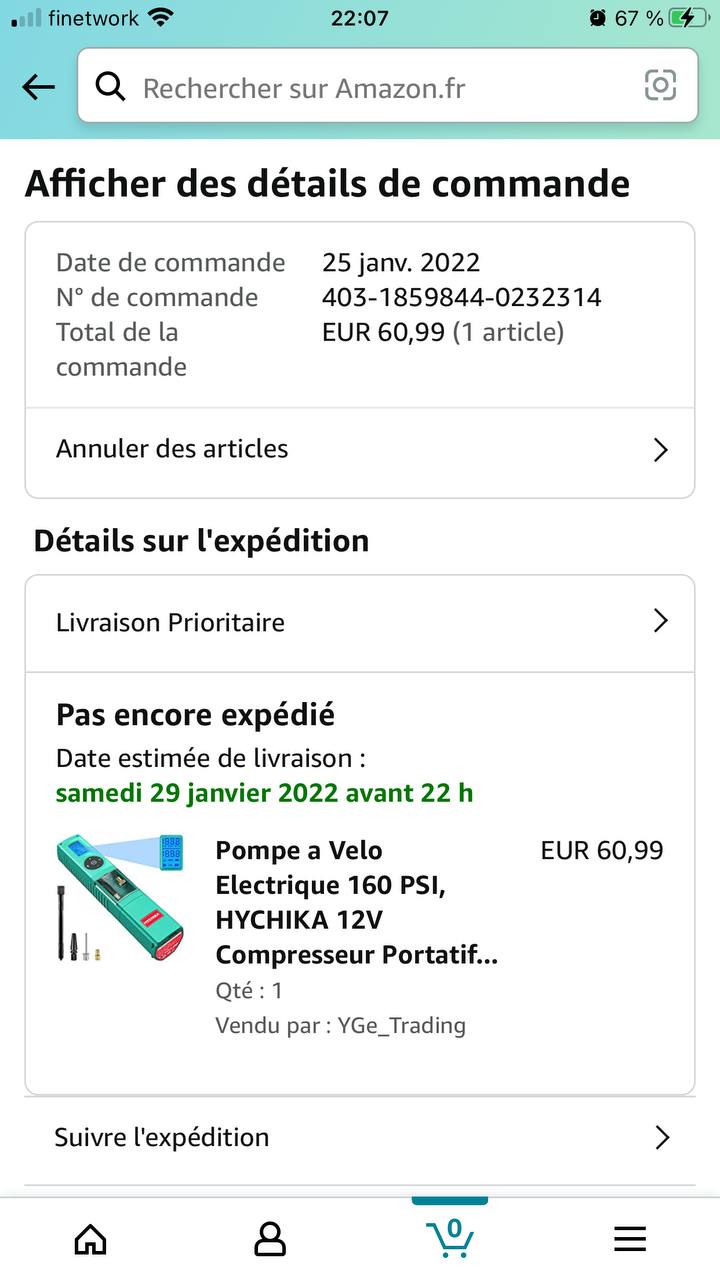Open Annuler des articles

click(x=360, y=449)
